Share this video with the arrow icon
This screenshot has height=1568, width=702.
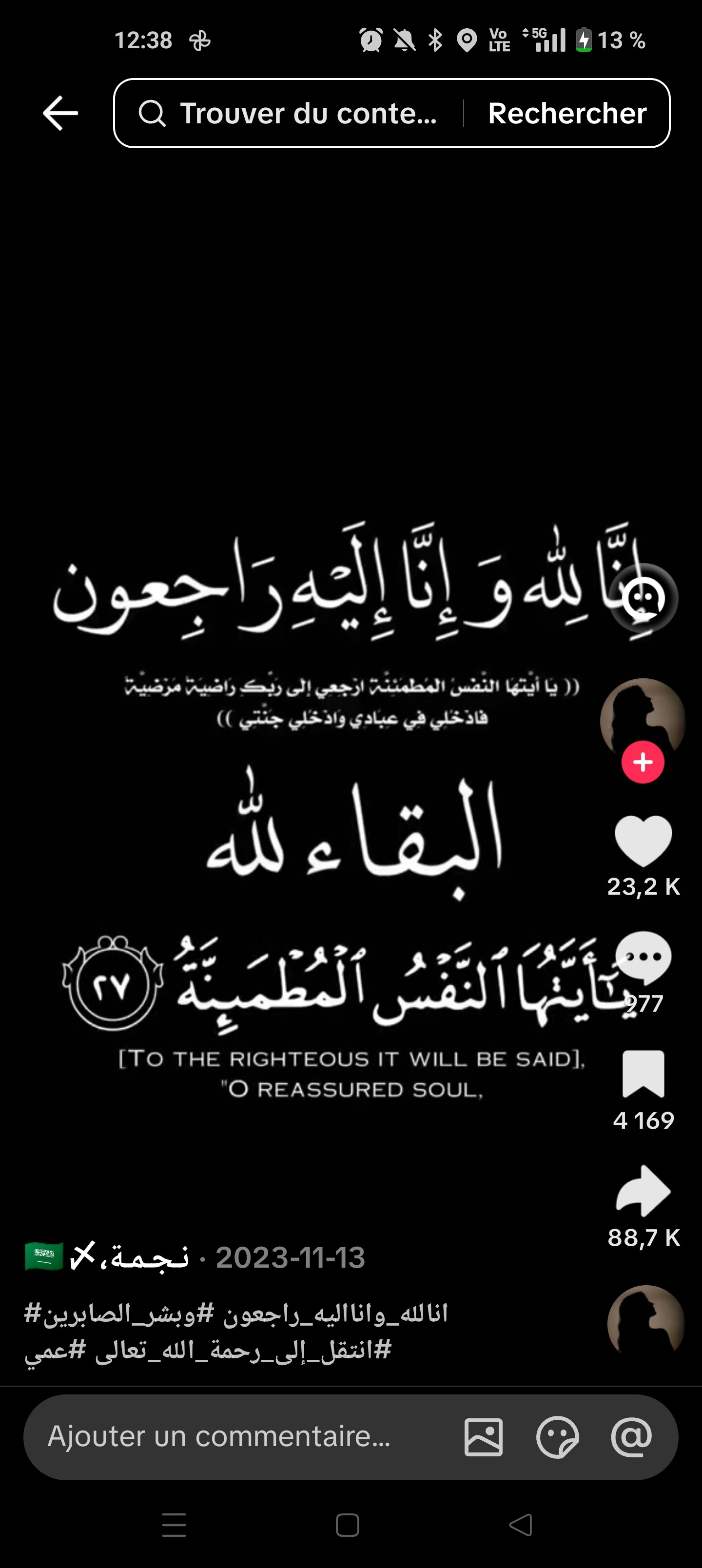[x=643, y=1191]
